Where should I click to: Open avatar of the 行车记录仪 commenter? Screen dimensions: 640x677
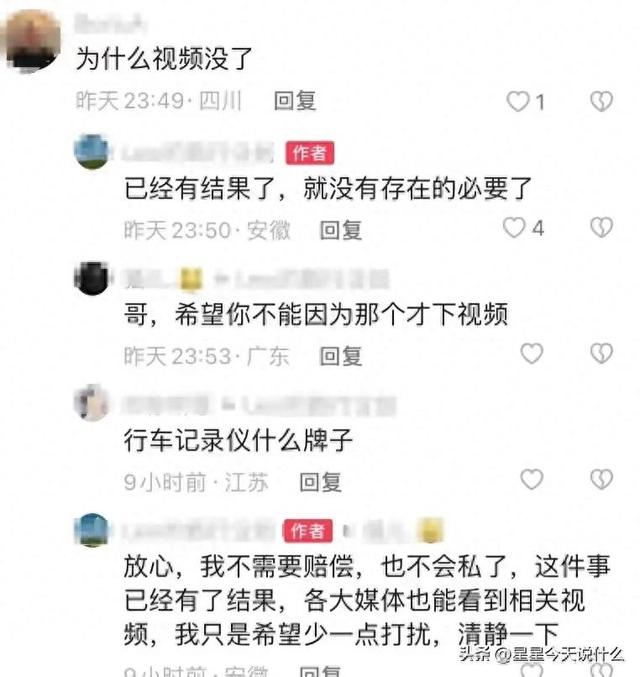click(x=92, y=403)
